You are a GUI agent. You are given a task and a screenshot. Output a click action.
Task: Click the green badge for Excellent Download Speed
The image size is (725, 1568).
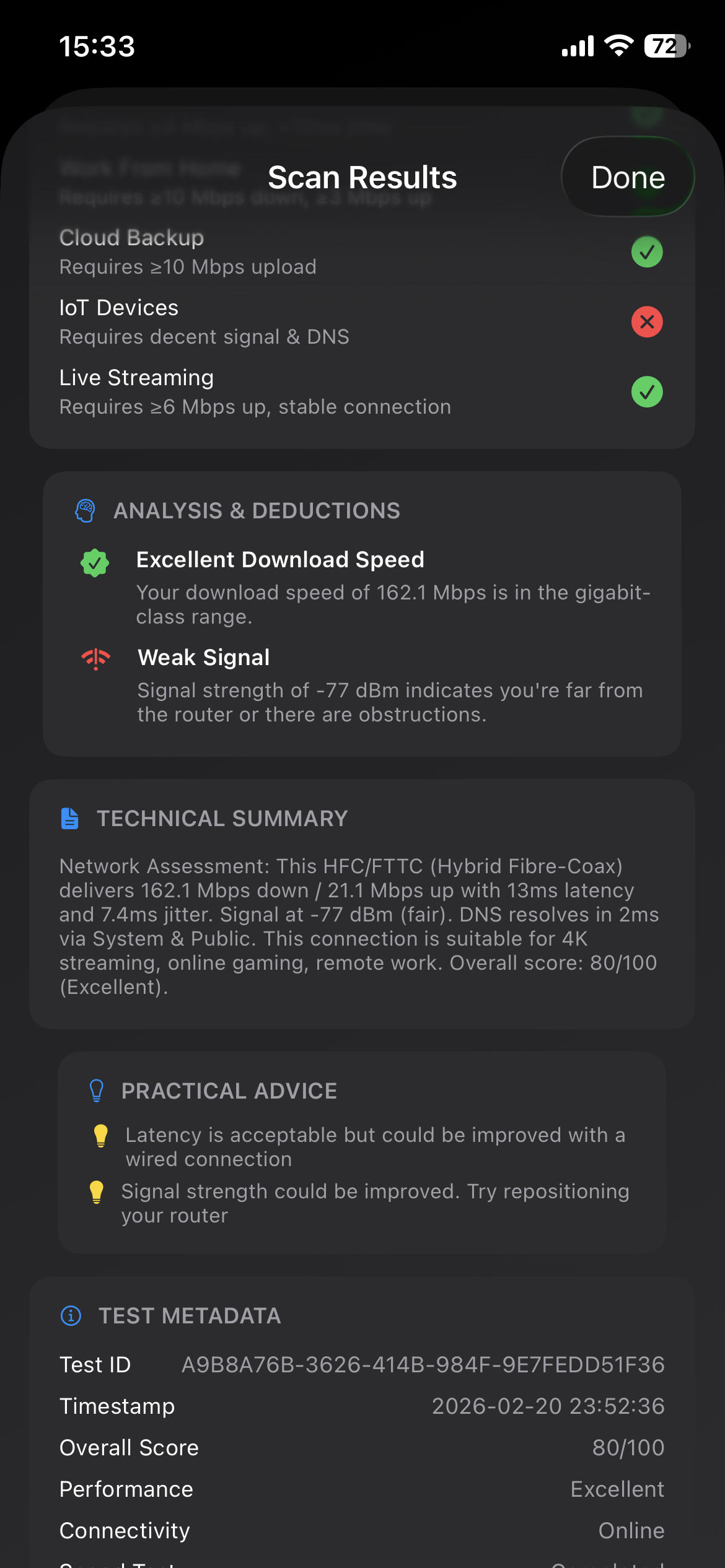click(94, 563)
